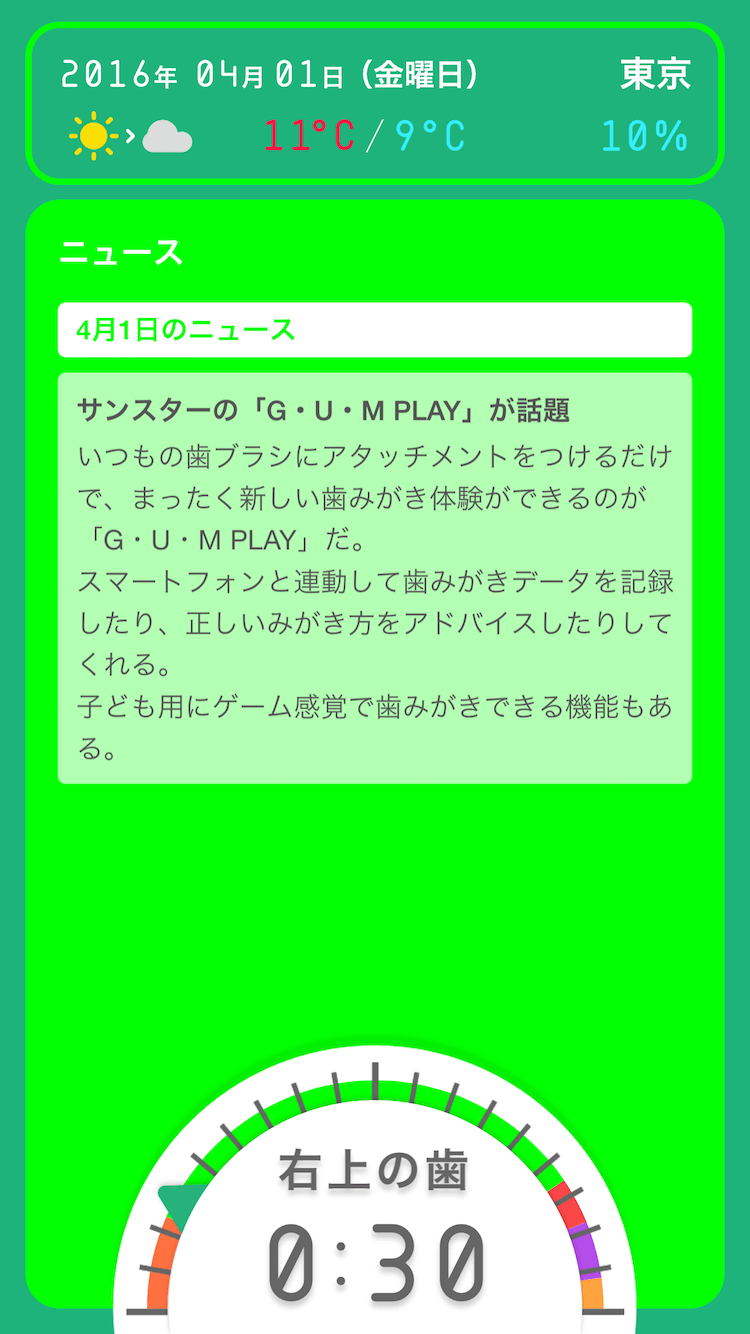Open the Tokyo weather panel

(x=374, y=103)
